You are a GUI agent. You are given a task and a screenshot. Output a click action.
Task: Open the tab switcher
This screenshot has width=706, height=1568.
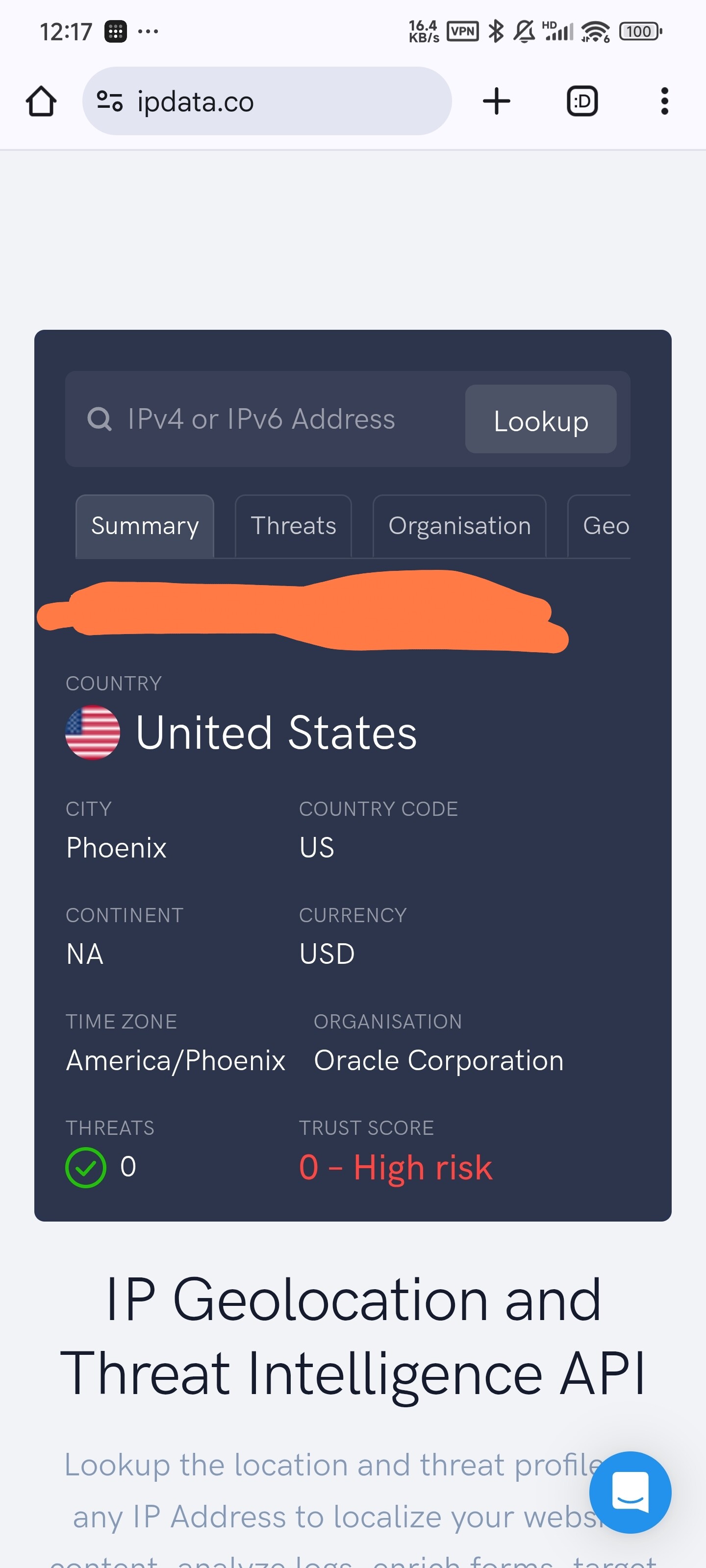click(582, 101)
